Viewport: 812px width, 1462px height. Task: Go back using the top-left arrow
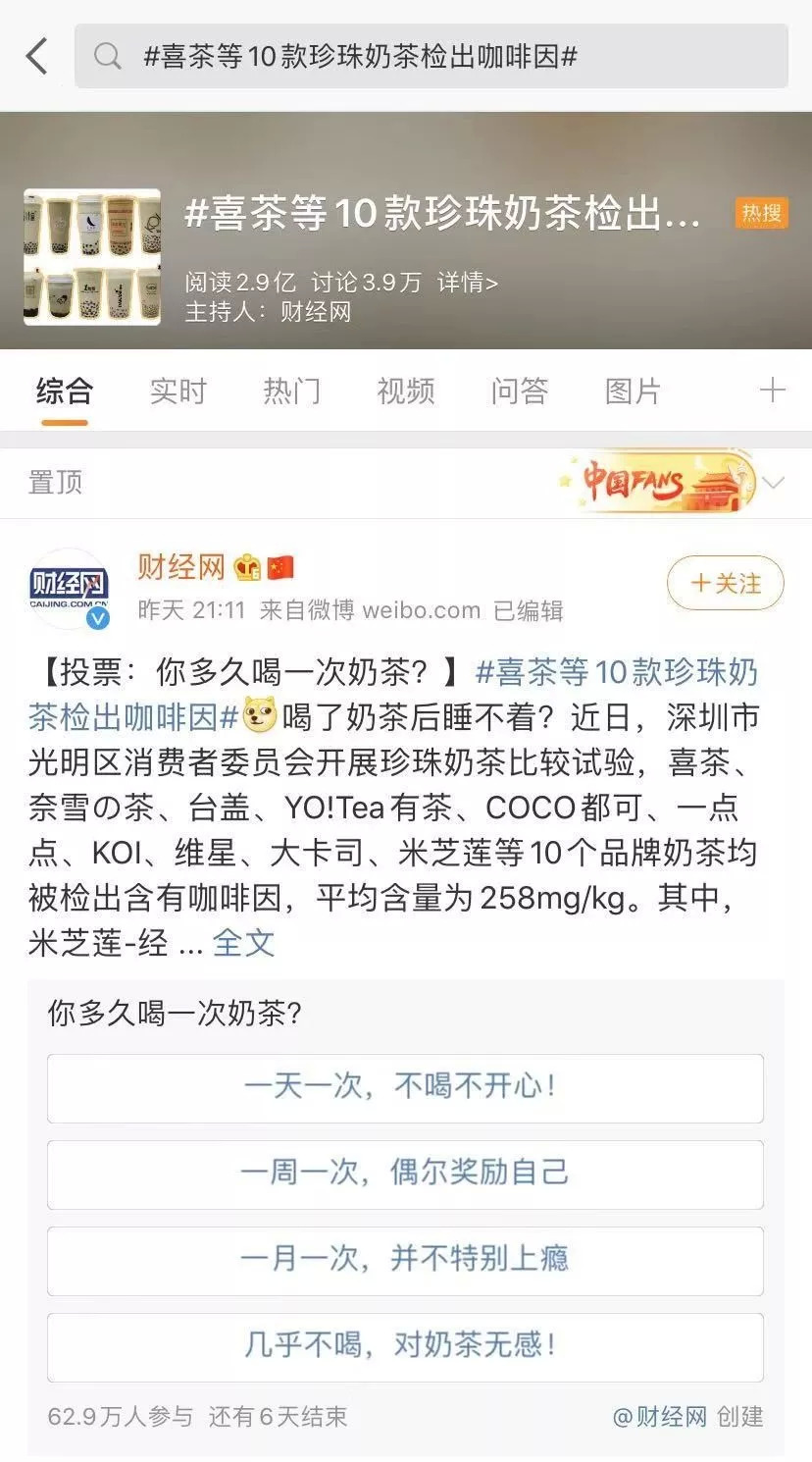point(36,56)
